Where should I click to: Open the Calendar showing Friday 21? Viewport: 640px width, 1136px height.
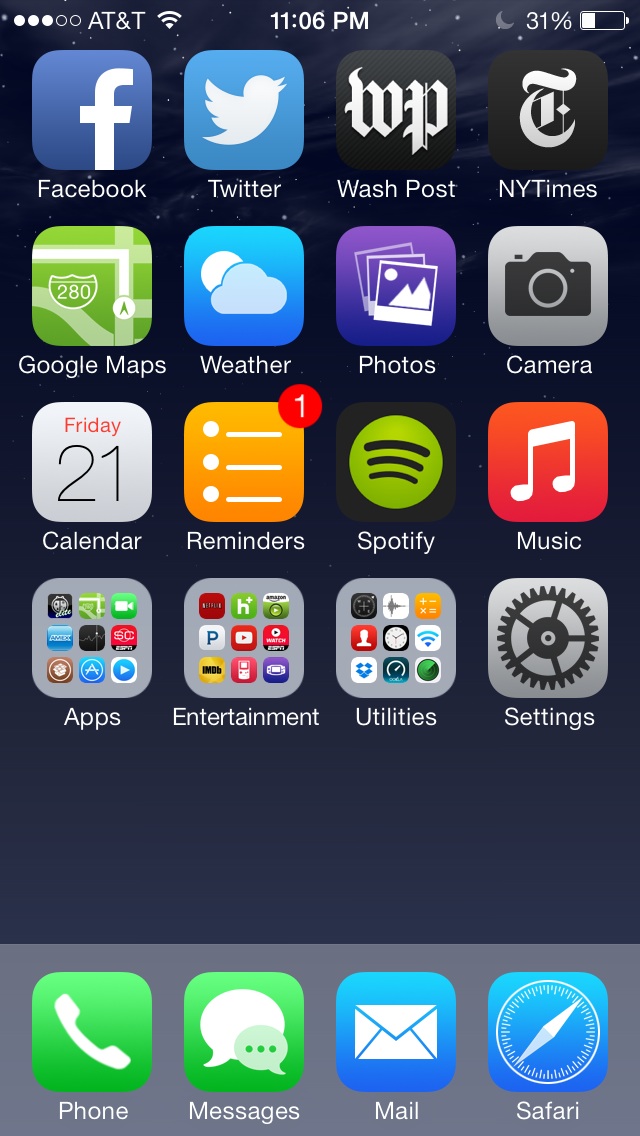pos(92,462)
